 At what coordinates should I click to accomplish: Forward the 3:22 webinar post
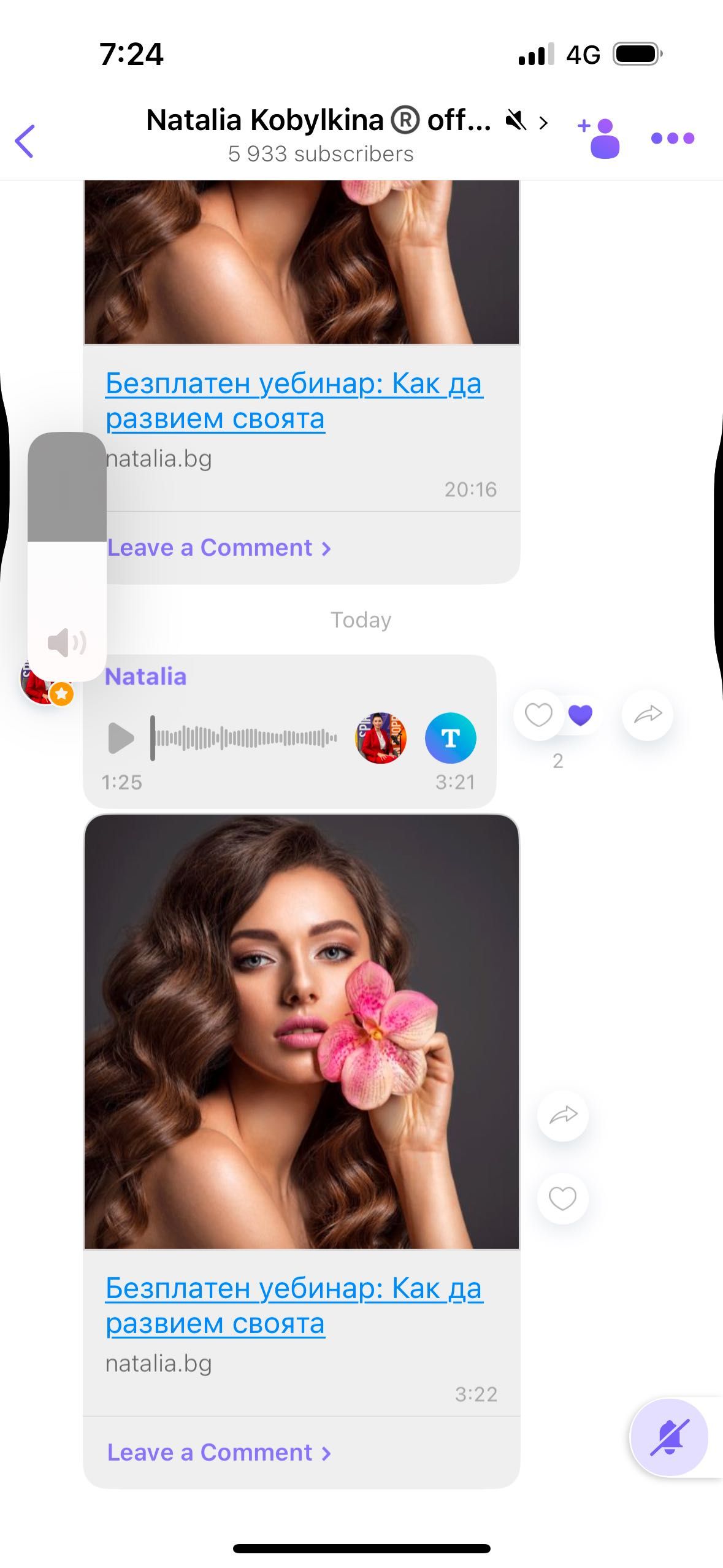(562, 1115)
